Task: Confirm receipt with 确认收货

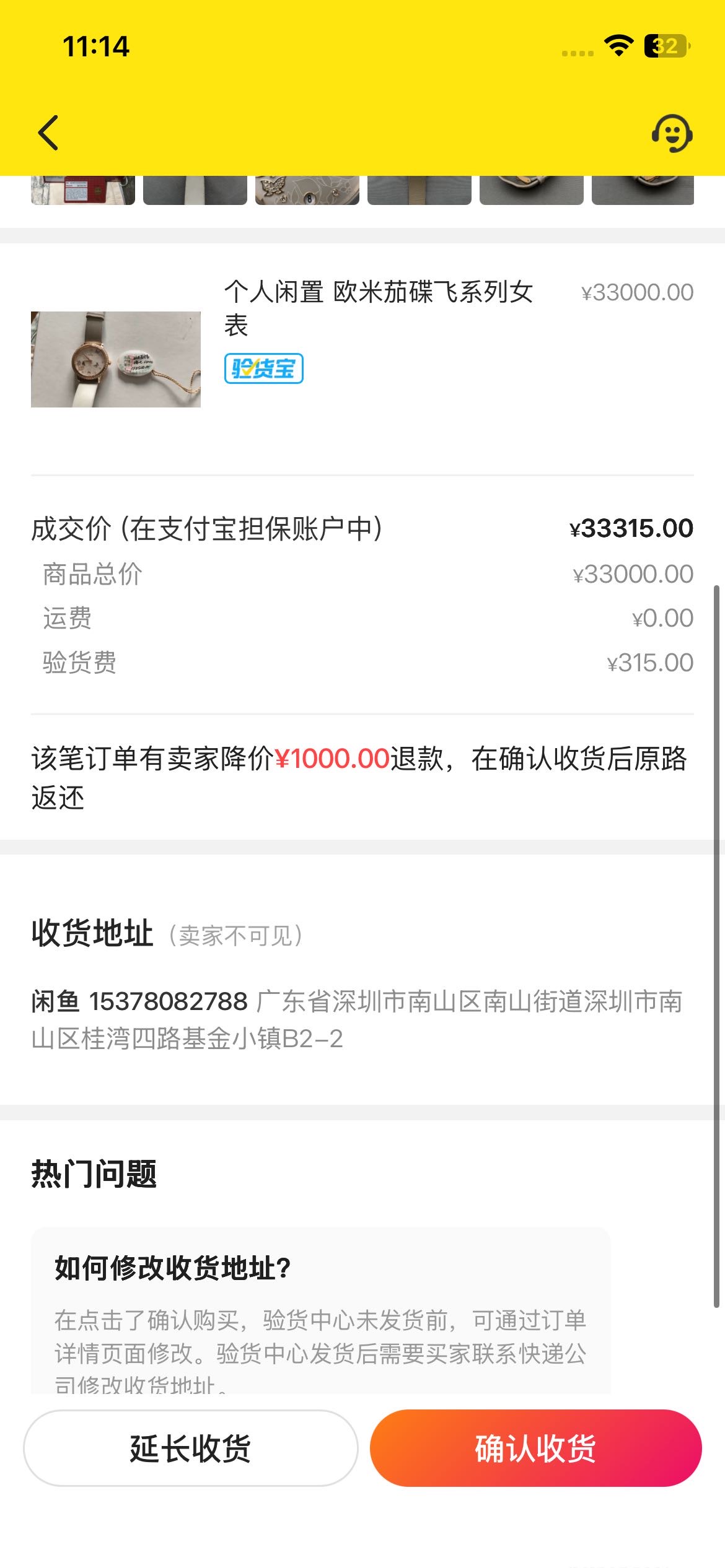Action: point(535,1448)
